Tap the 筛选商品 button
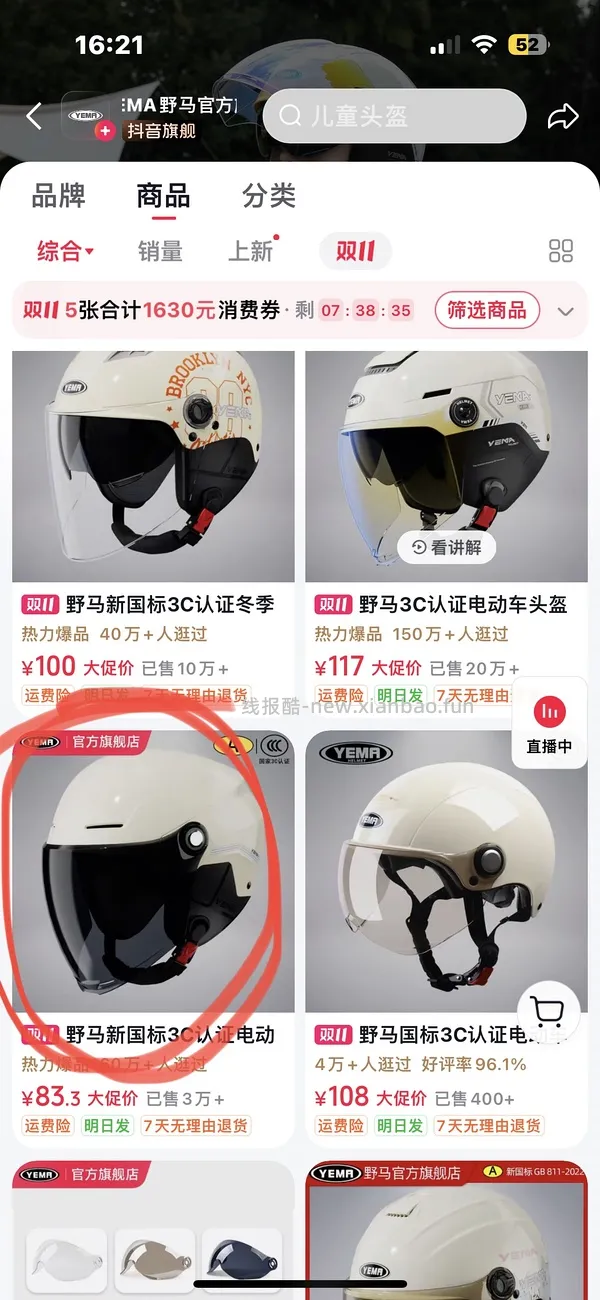600x1300 pixels. pos(487,310)
